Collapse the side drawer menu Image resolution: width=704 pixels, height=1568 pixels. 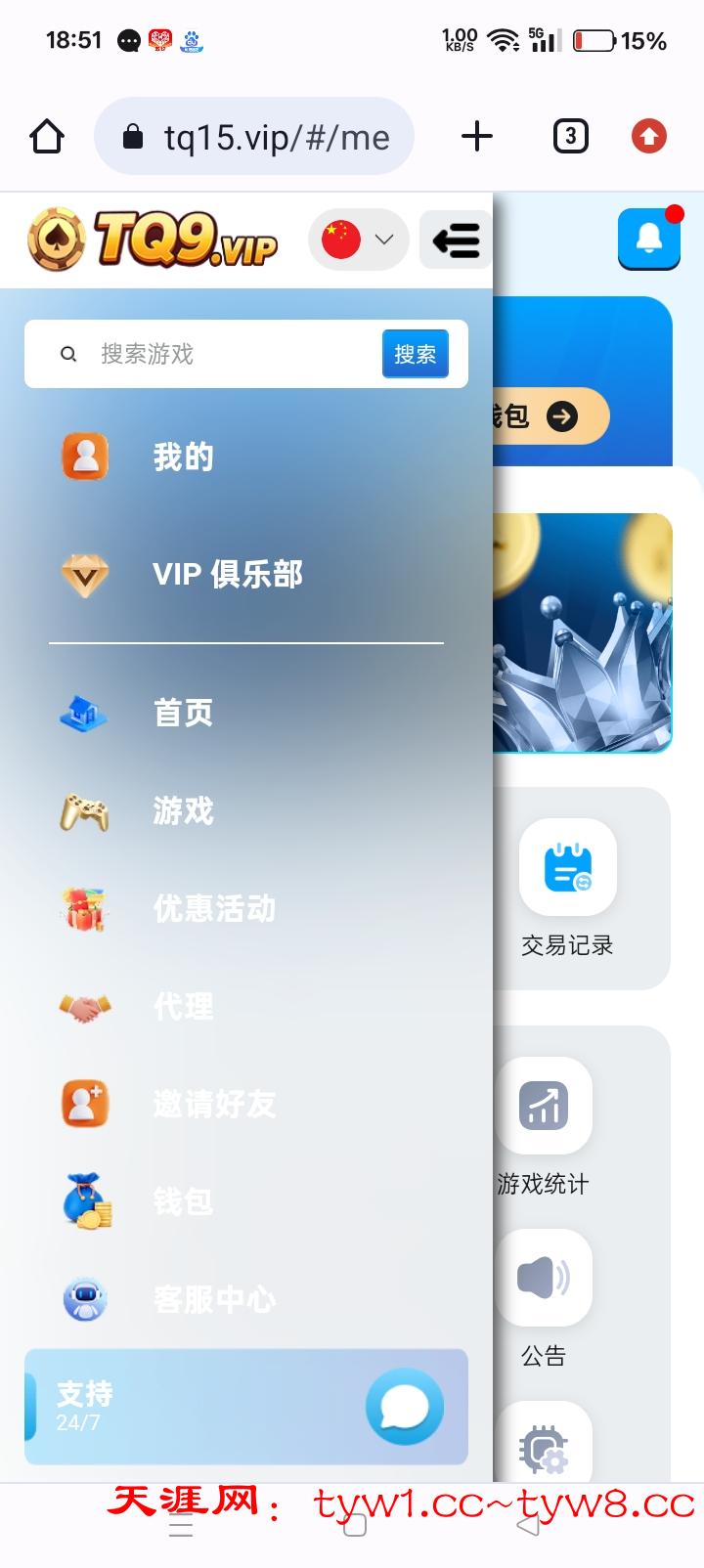click(x=456, y=240)
